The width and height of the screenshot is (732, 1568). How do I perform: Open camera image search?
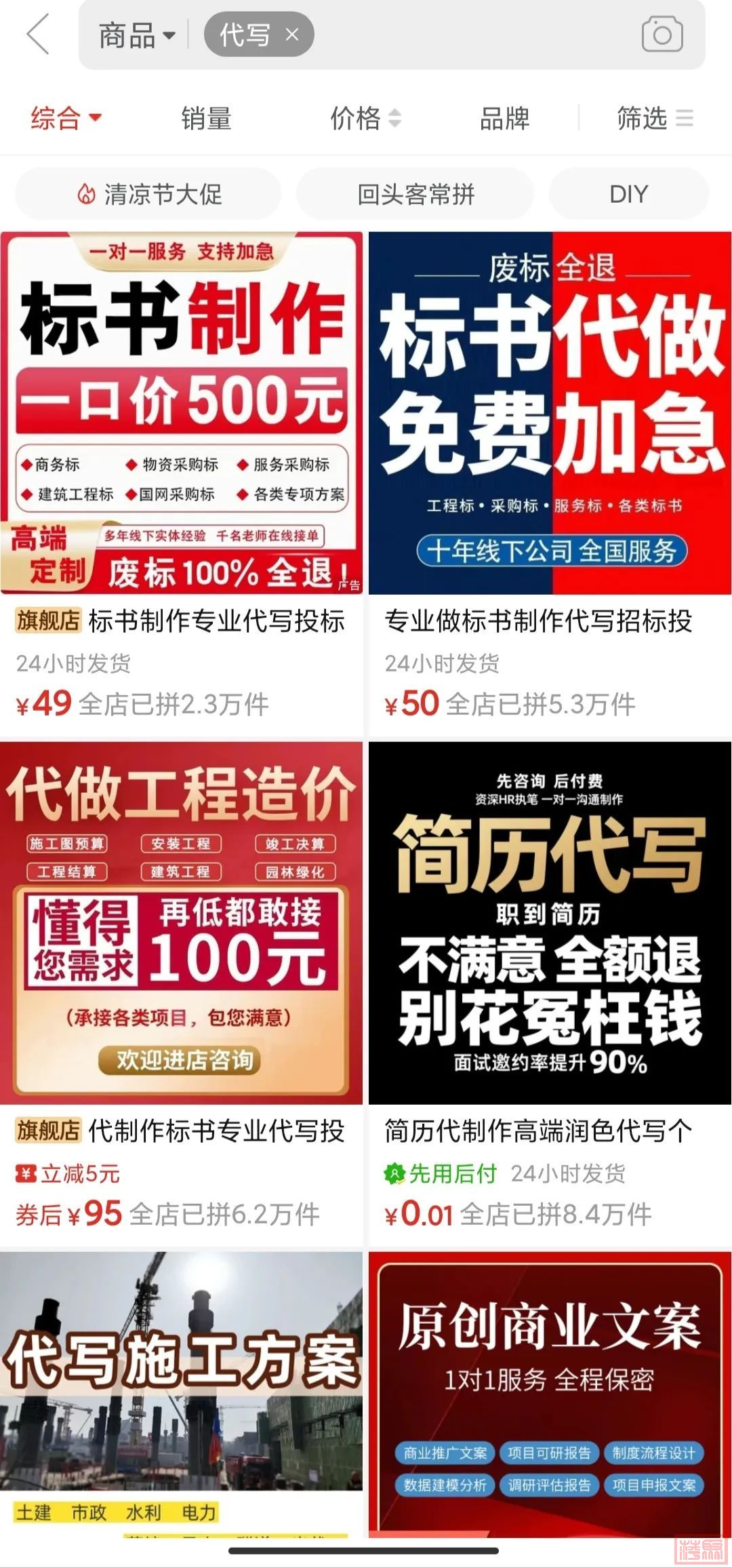(662, 35)
